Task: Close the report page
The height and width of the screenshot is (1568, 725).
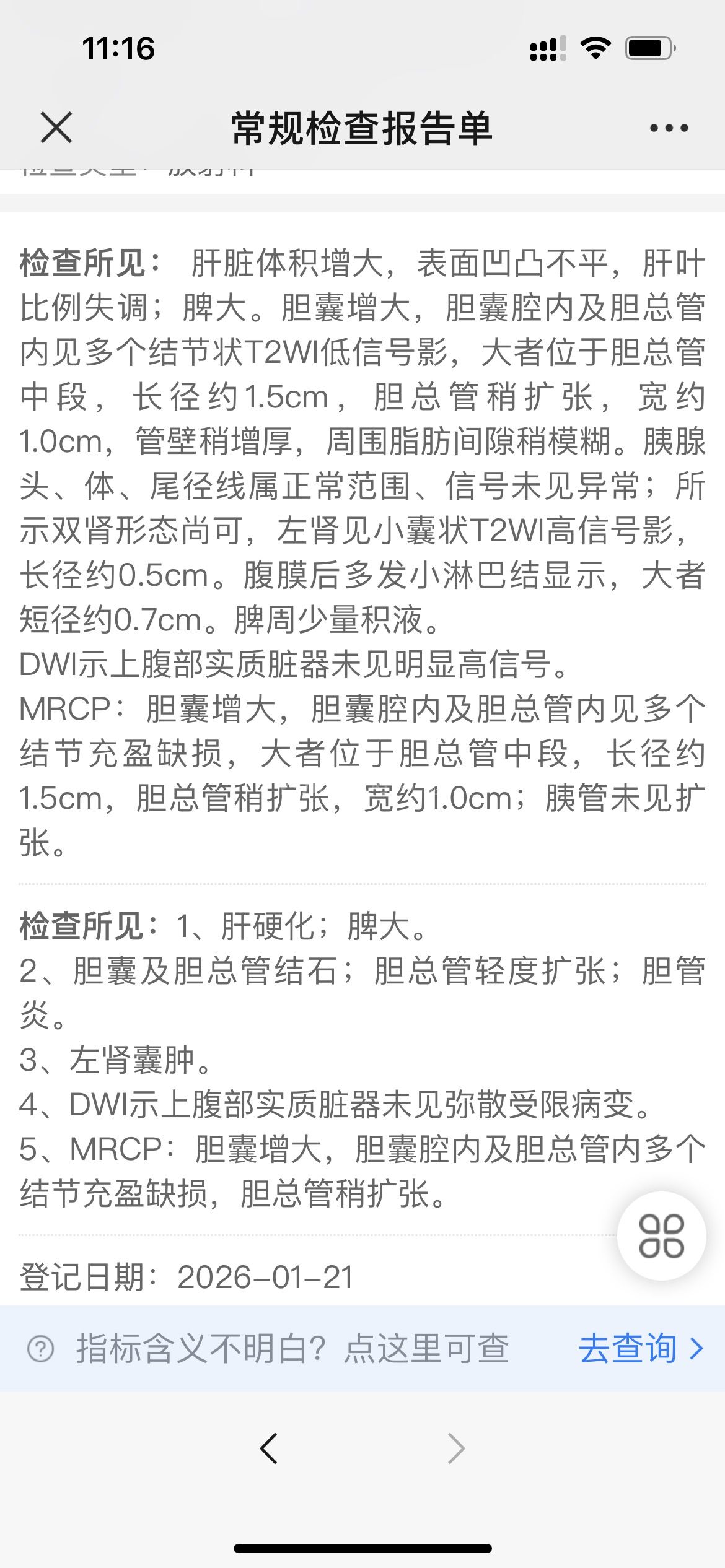Action: tap(56, 128)
